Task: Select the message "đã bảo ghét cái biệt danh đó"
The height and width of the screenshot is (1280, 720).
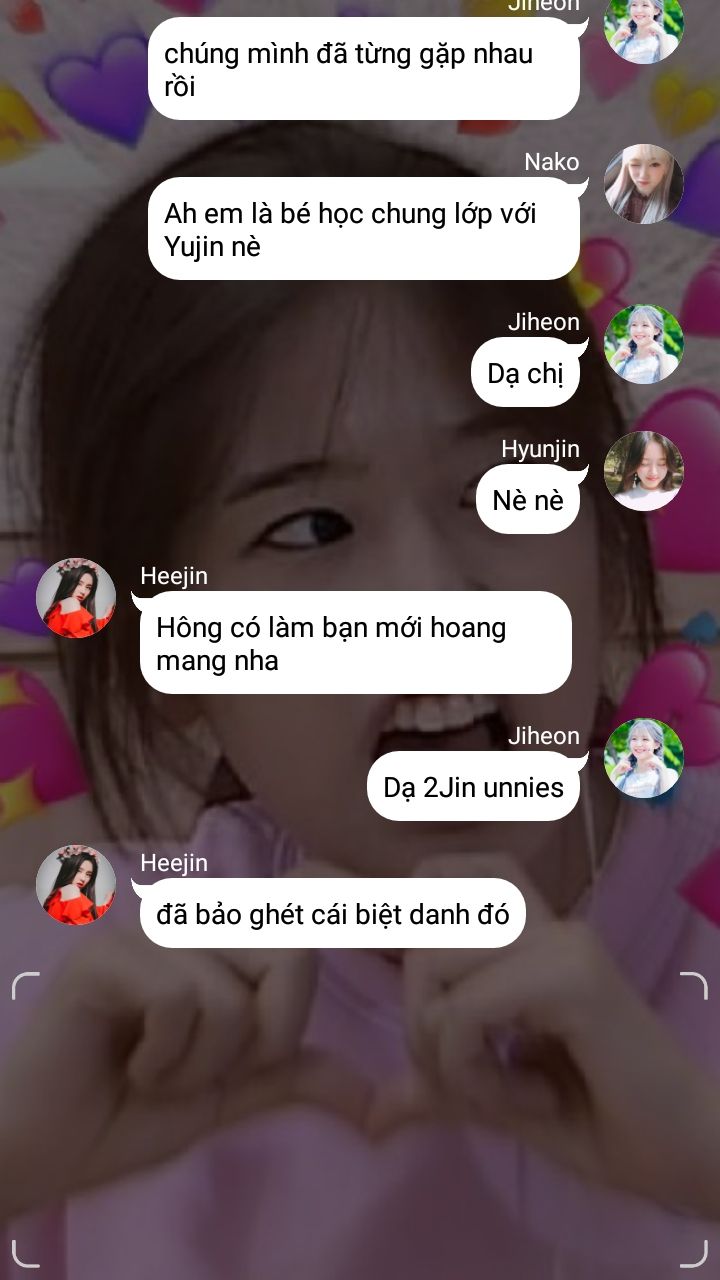Action: coord(333,913)
